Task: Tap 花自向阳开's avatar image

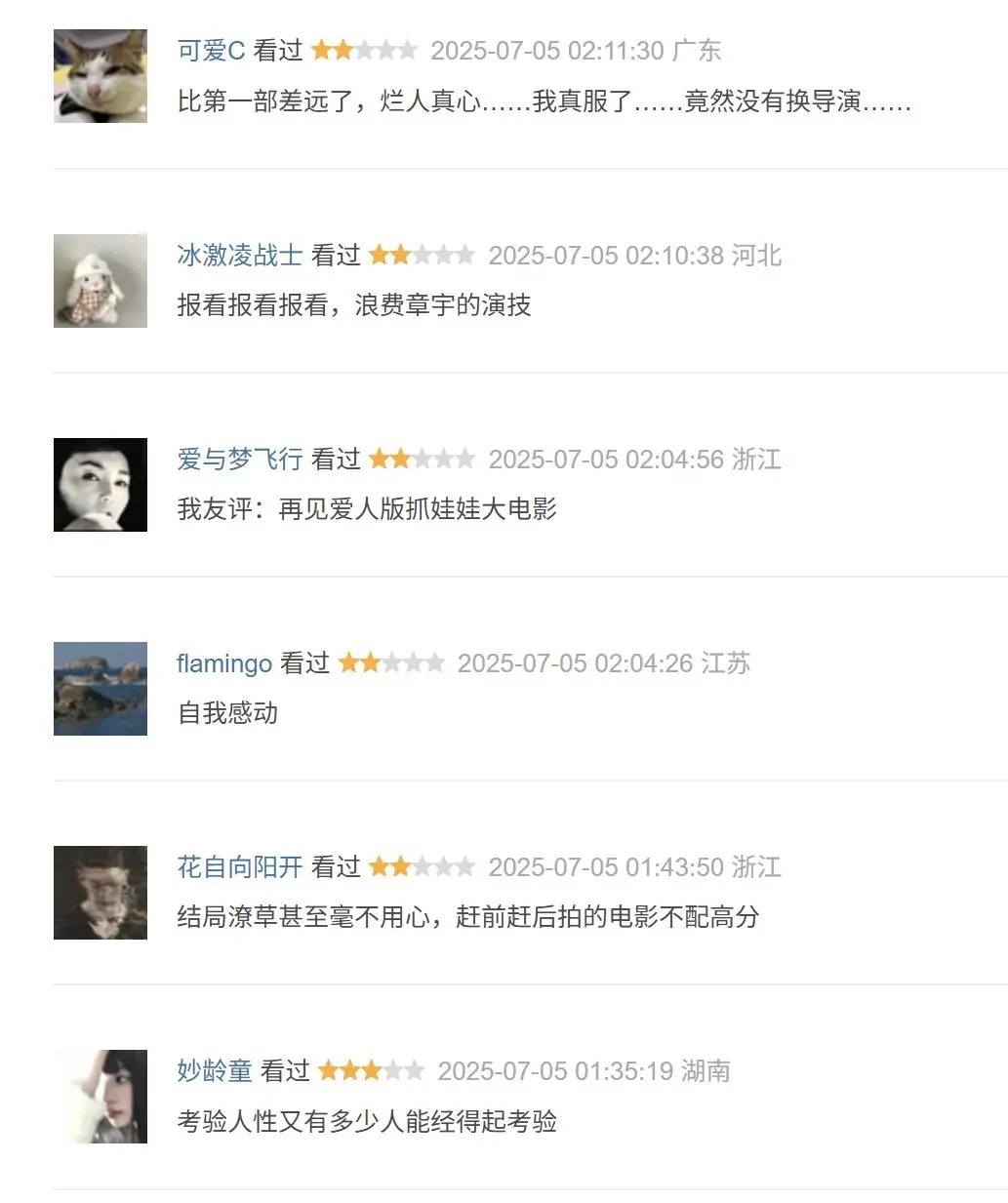Action: 101,893
